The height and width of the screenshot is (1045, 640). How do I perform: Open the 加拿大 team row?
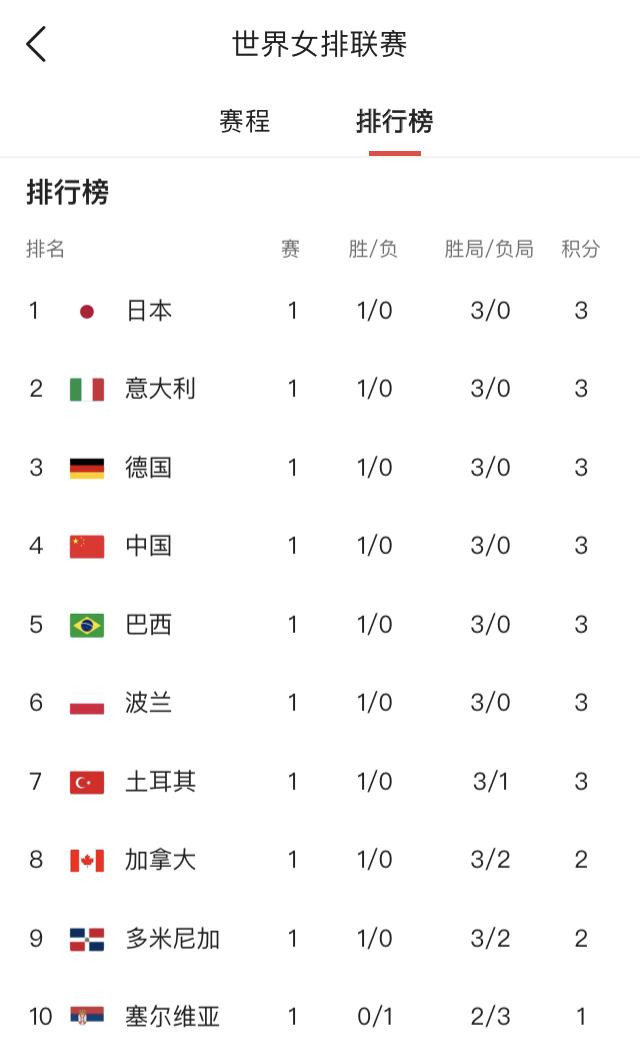click(x=320, y=860)
